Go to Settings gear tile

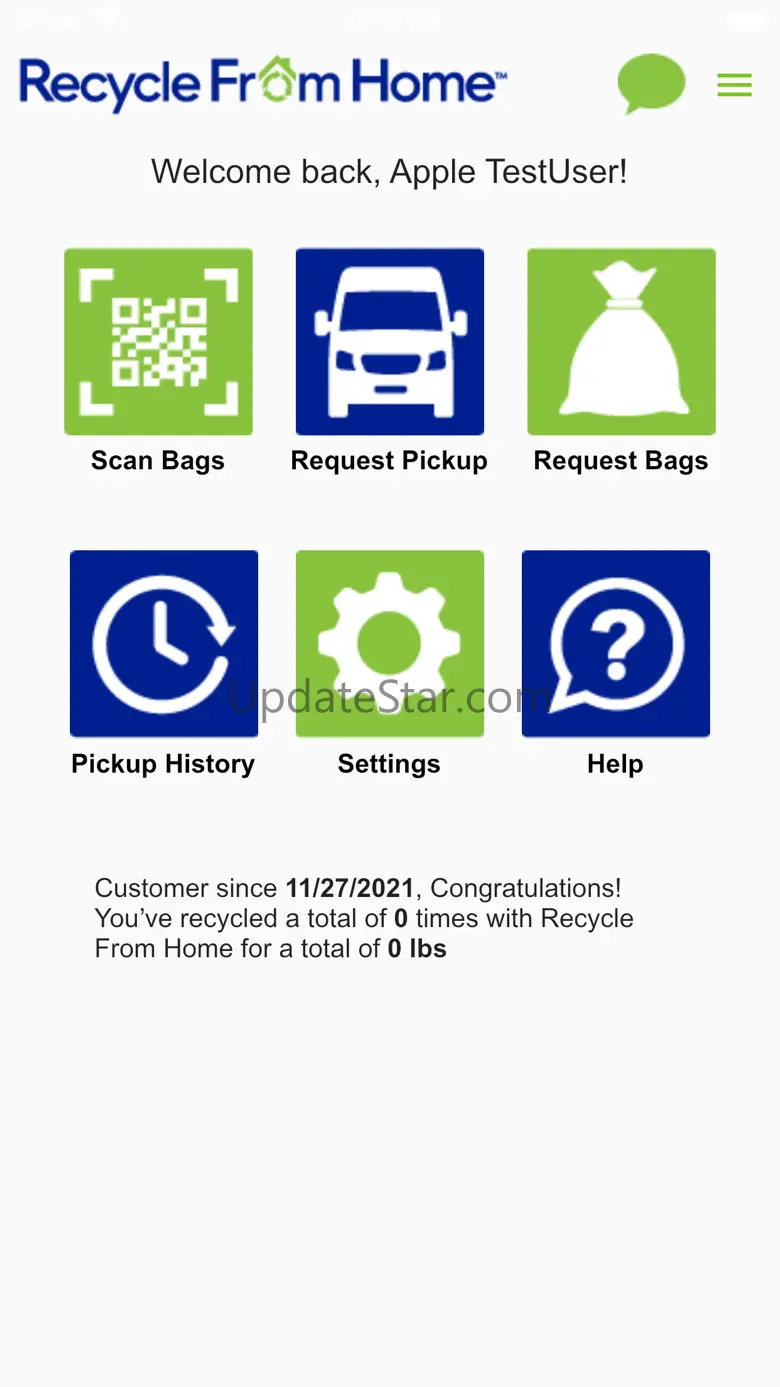[x=390, y=644]
